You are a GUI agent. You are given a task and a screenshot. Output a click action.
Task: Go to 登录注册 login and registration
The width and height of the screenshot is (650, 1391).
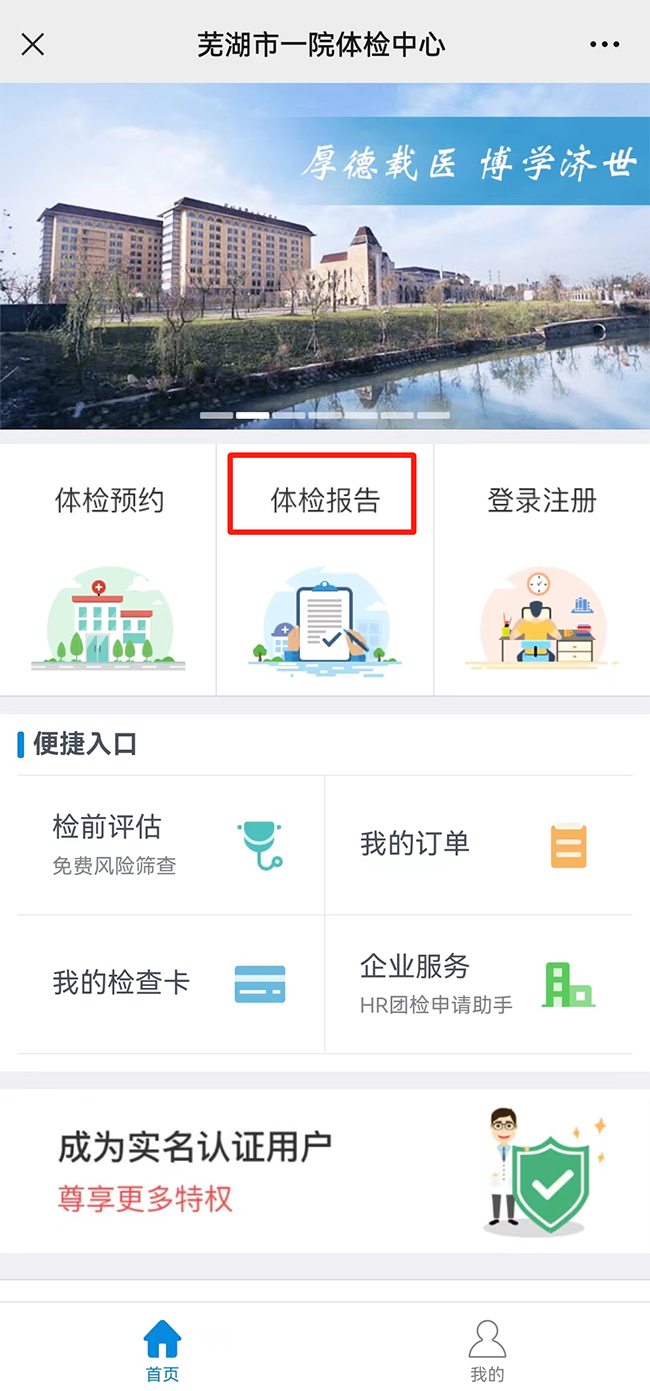[541, 570]
